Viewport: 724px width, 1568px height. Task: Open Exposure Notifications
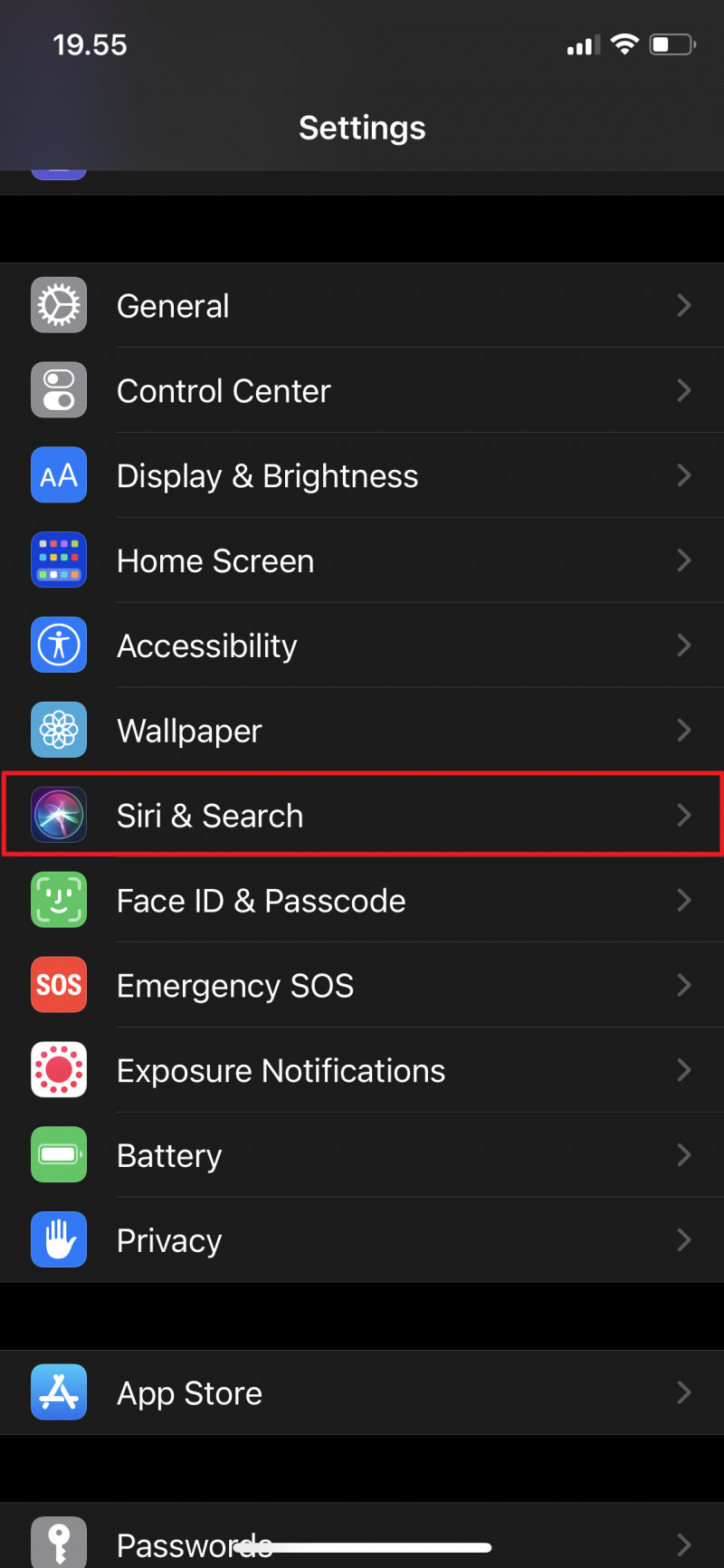(x=362, y=1071)
